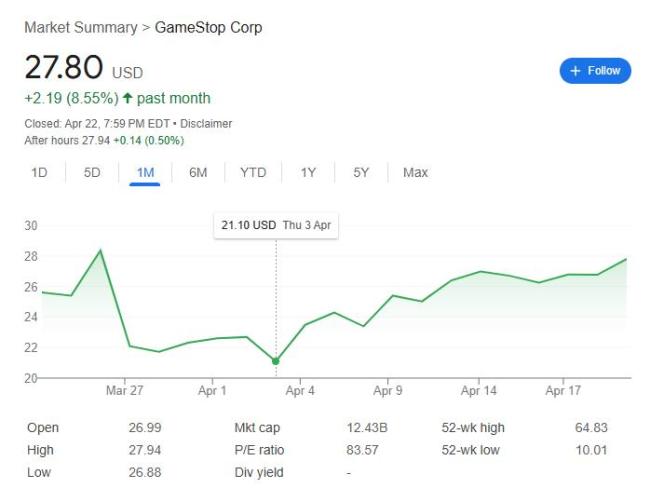
Task: Open the Disclaimer link
Action: pyautogui.click(x=206, y=124)
